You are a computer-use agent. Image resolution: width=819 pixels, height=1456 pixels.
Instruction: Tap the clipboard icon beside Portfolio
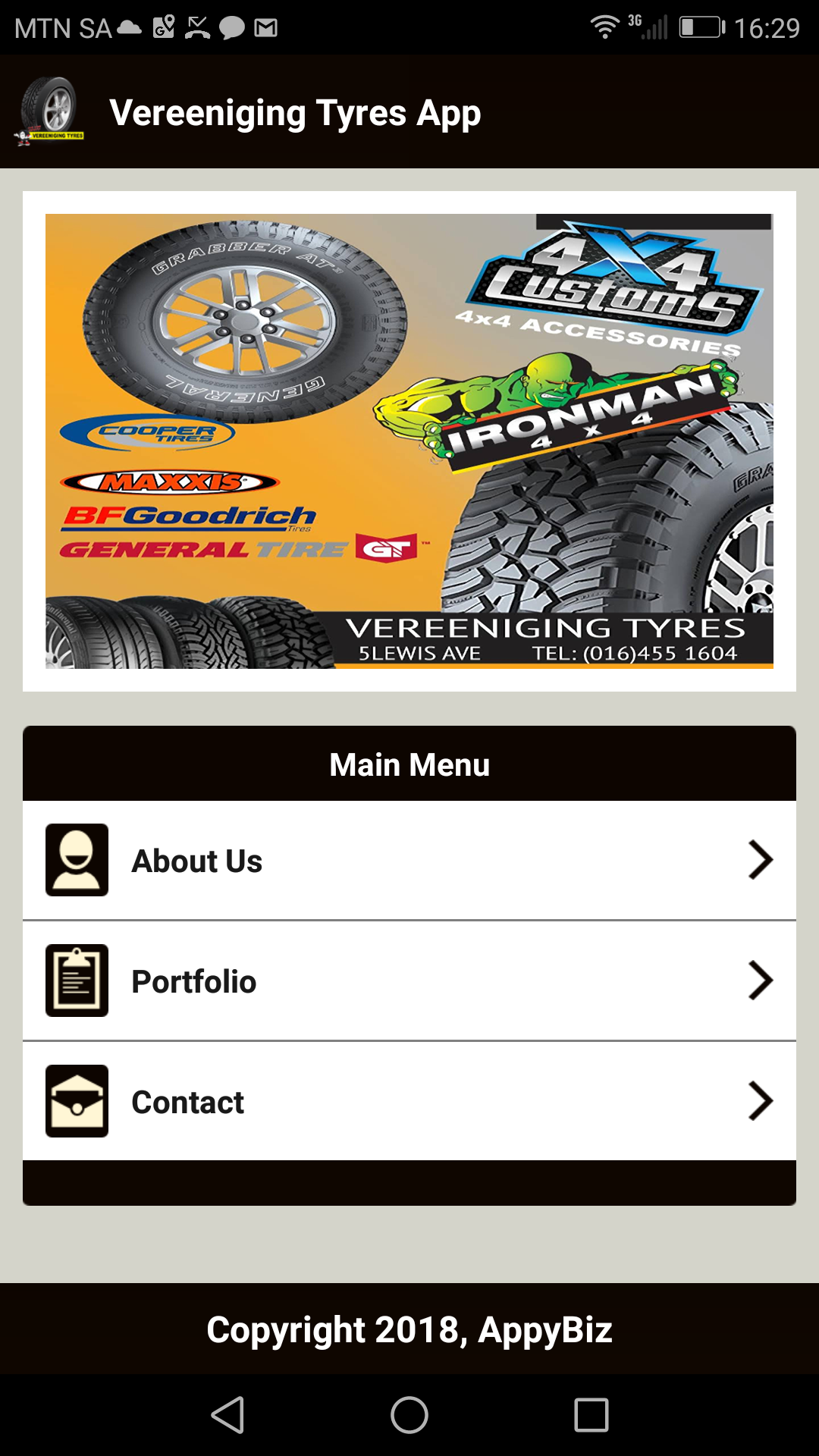point(77,980)
